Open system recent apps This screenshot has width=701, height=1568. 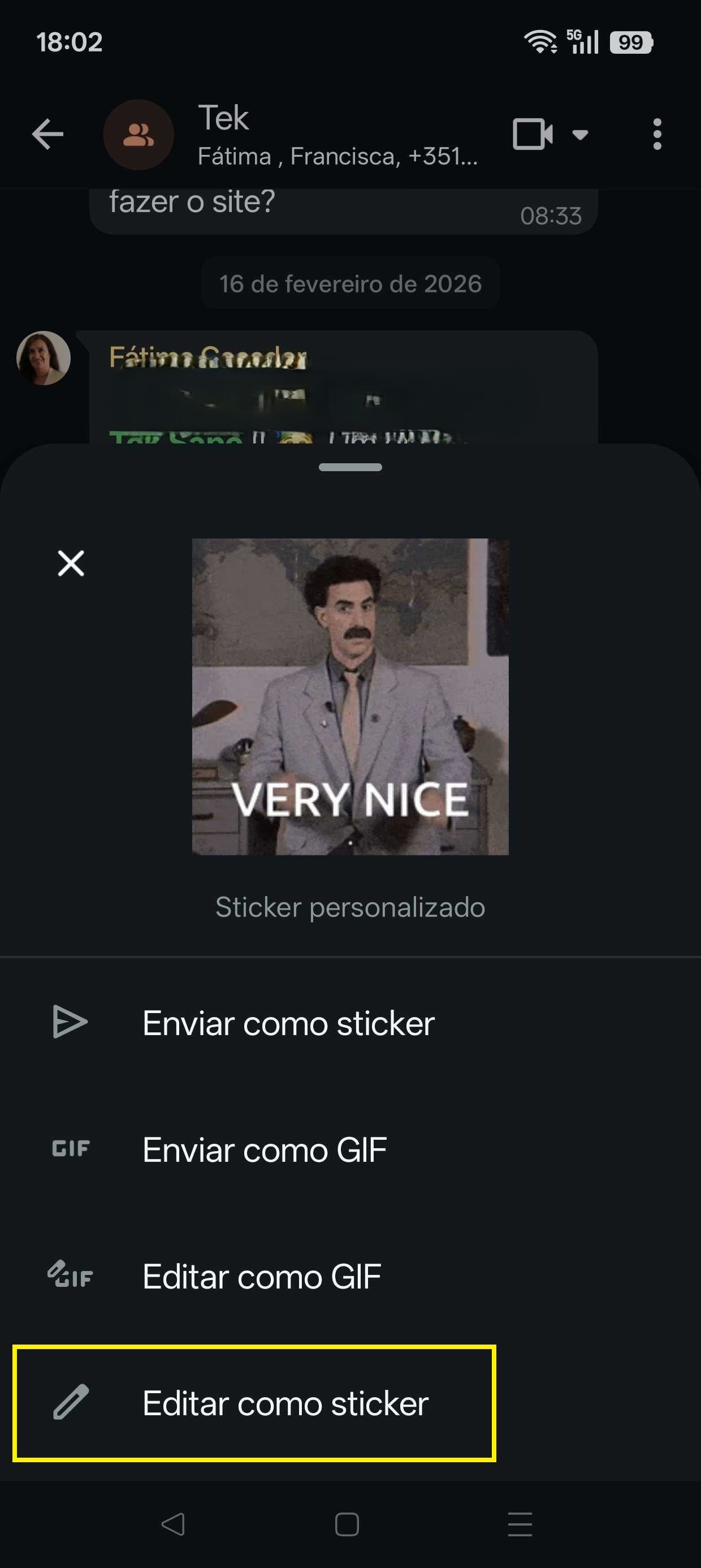click(520, 1524)
